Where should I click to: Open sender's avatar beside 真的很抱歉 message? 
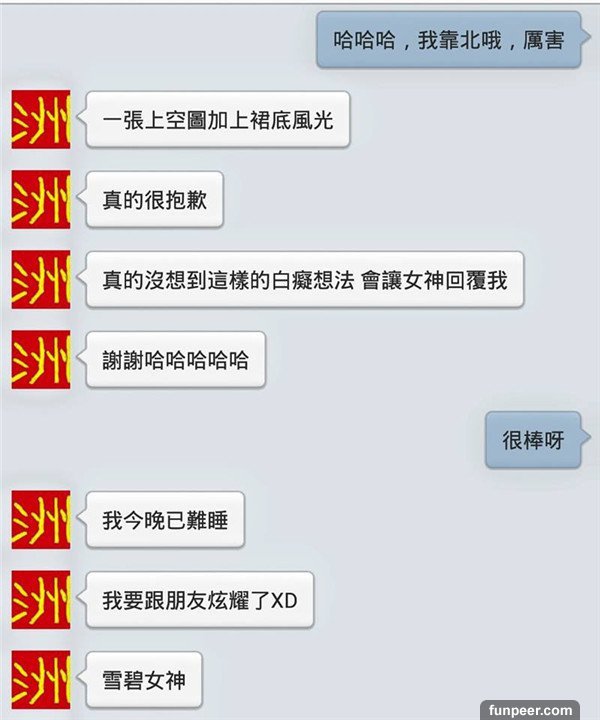[41, 199]
